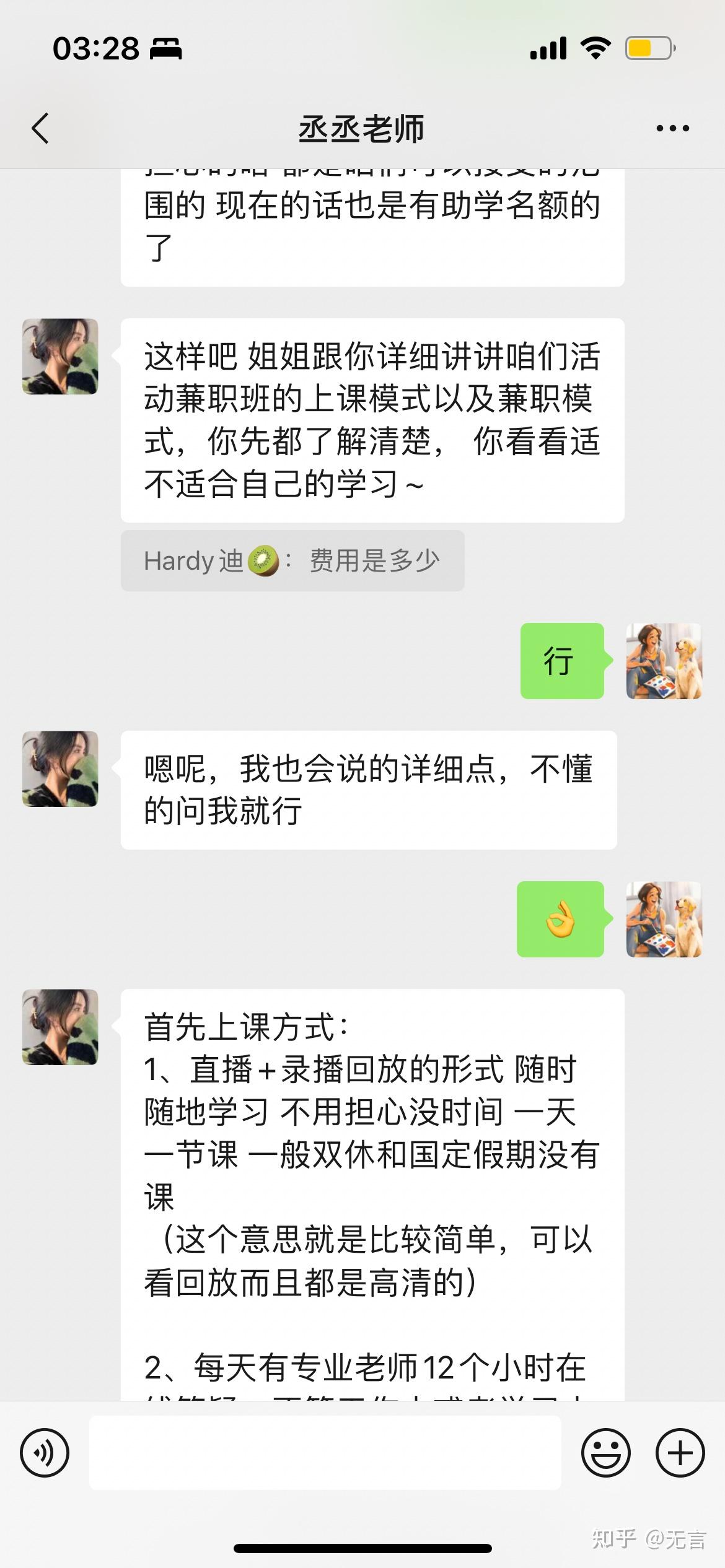
Task: Jump to quoted message 费用是多少
Action: point(292,560)
